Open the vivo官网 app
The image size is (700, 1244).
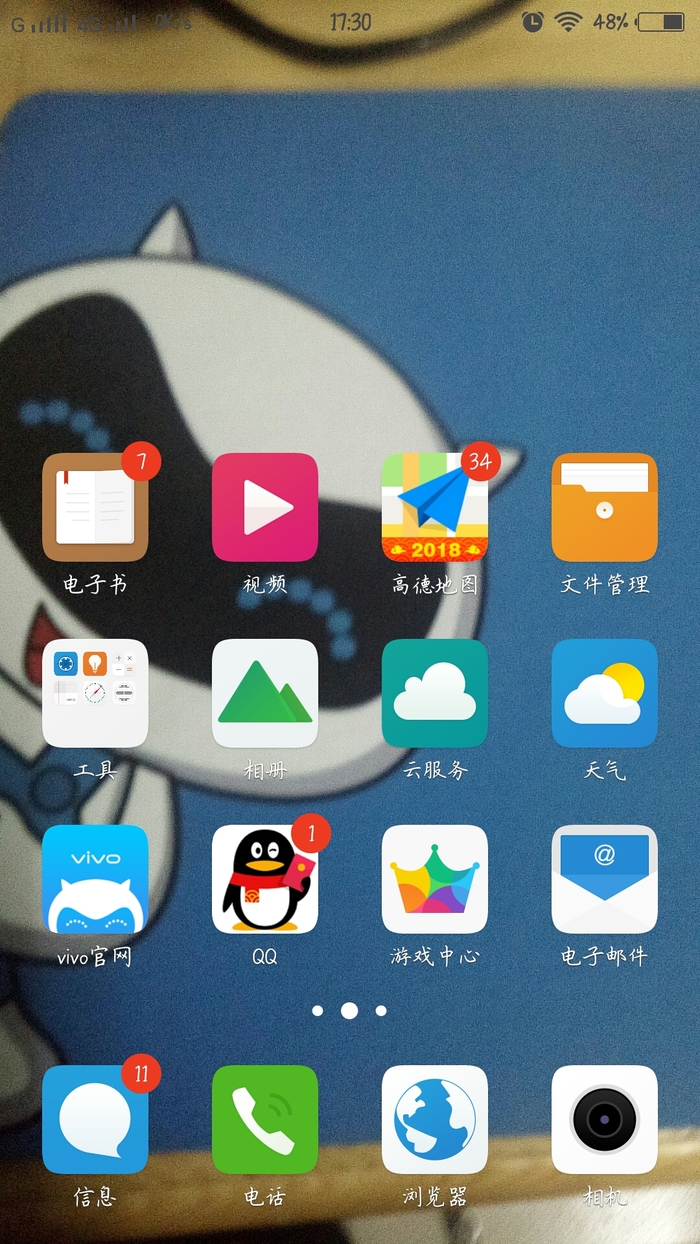pyautogui.click(x=95, y=879)
